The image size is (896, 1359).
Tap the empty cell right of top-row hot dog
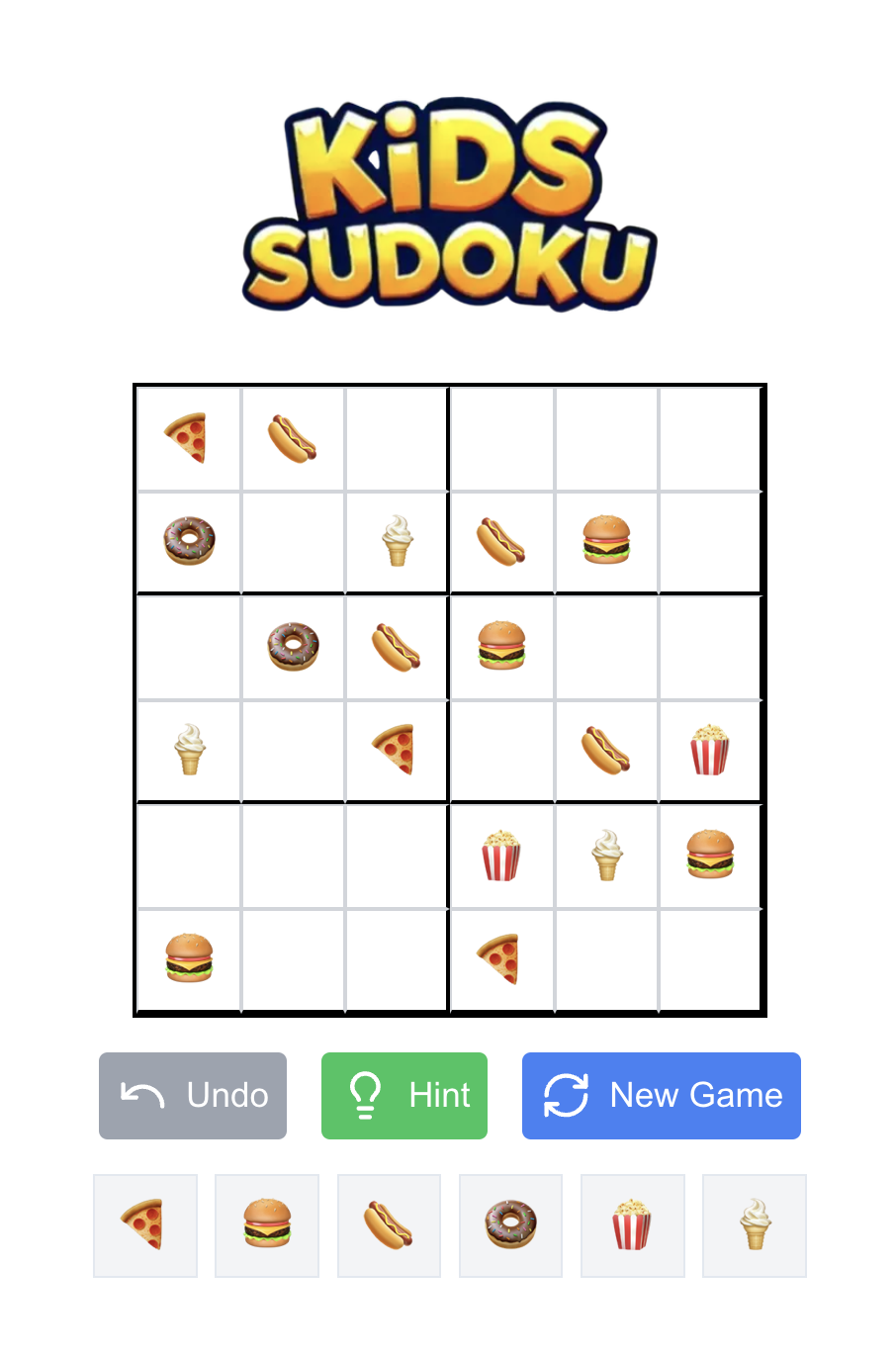coord(397,439)
